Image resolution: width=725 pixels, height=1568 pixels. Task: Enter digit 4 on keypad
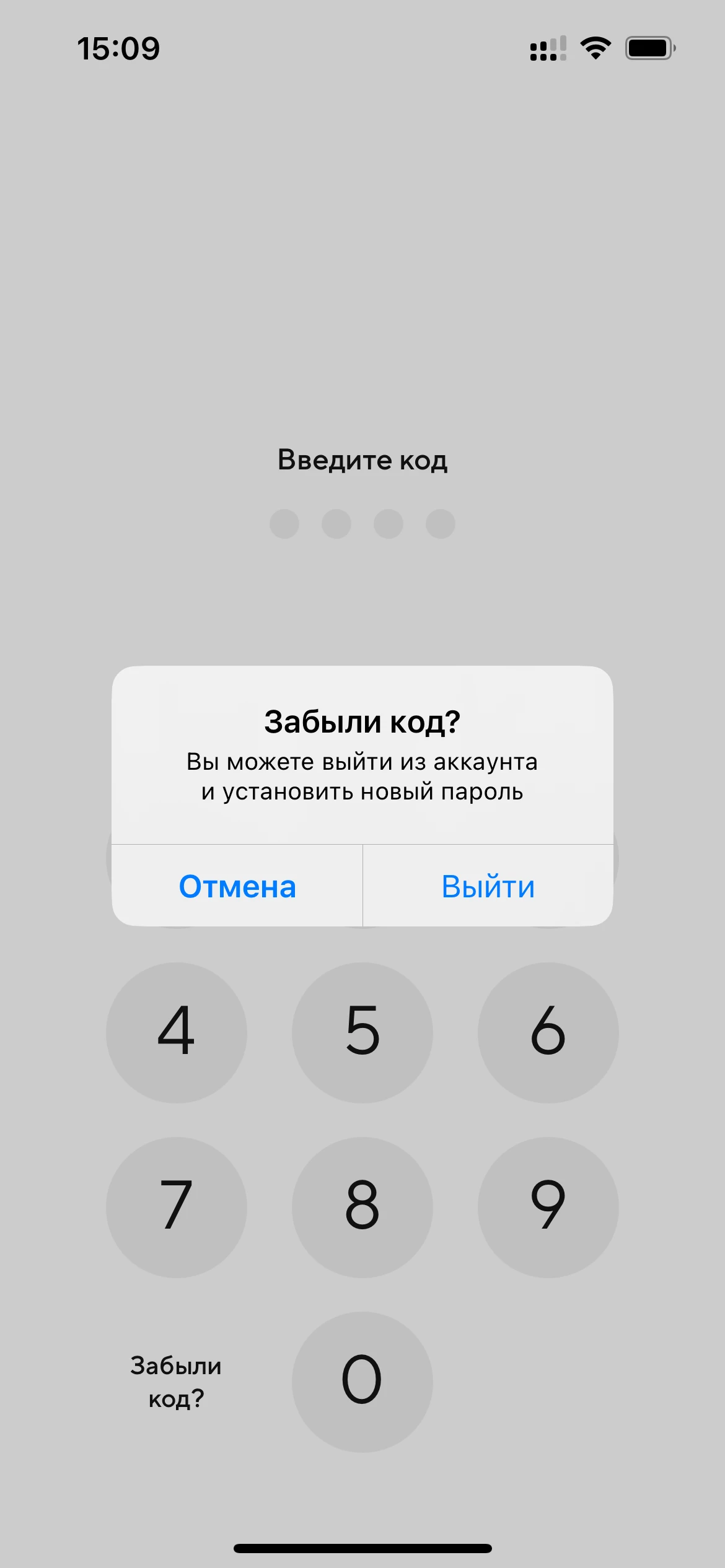177,1032
